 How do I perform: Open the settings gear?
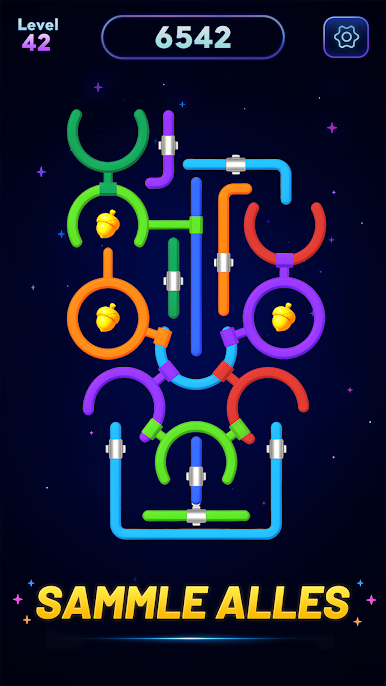tap(346, 37)
